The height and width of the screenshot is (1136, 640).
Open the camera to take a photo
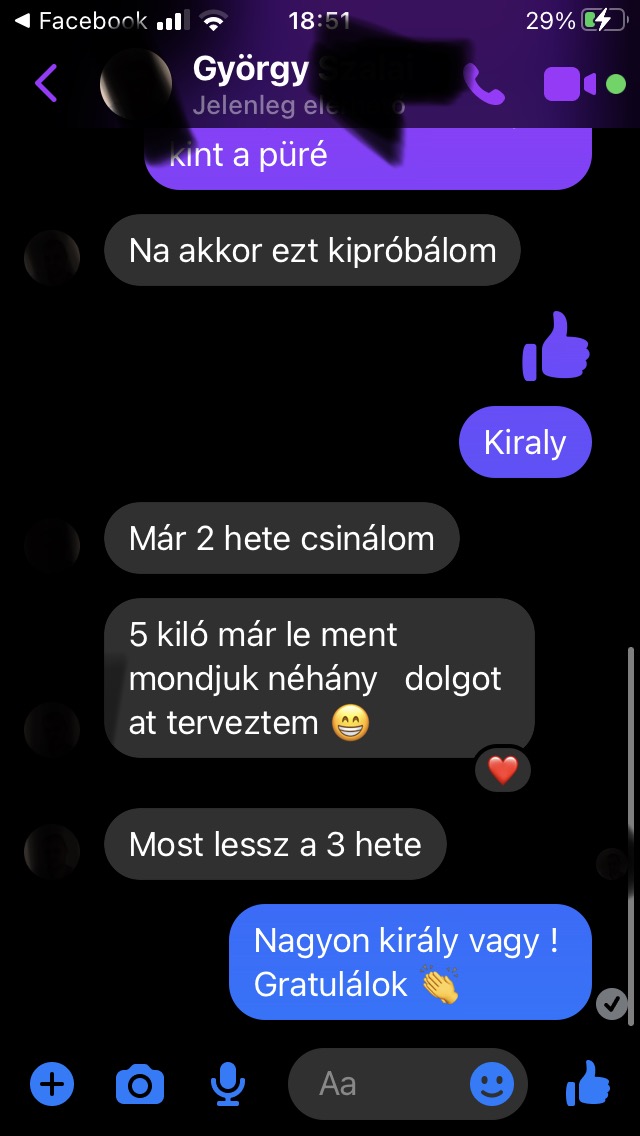click(x=140, y=1085)
